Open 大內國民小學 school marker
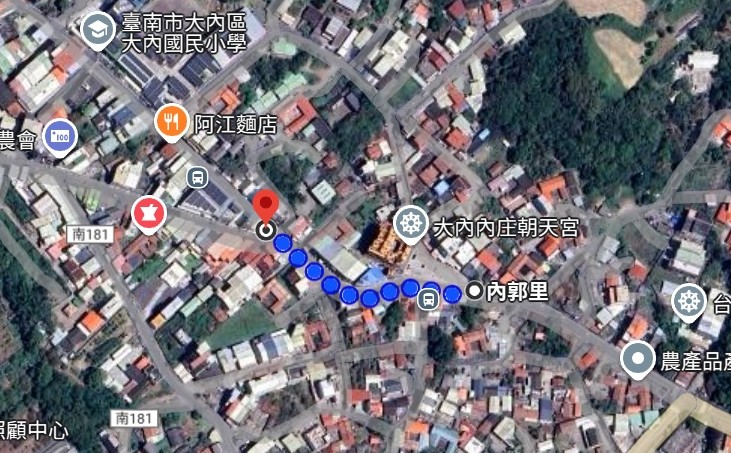 tap(97, 31)
